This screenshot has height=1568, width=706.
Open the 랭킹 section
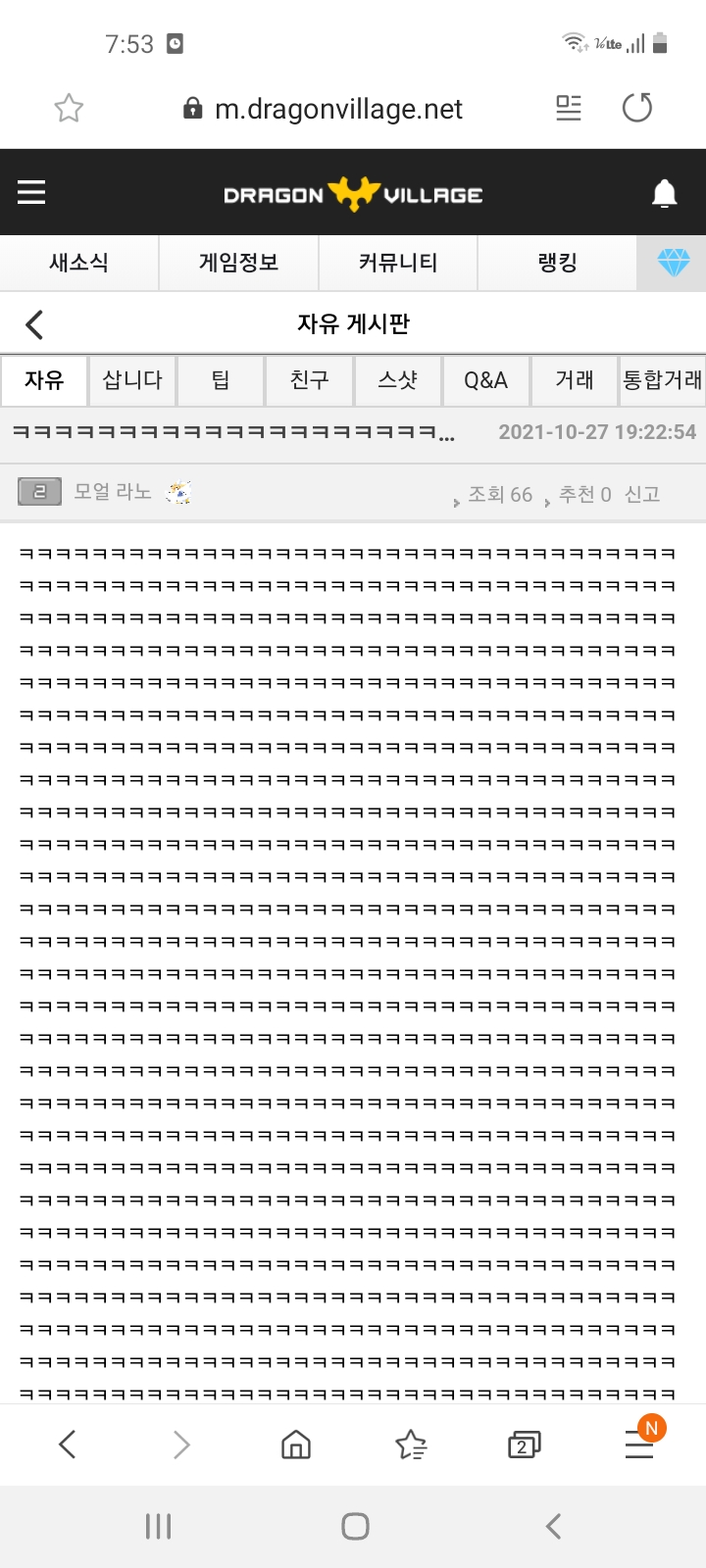[x=557, y=263]
